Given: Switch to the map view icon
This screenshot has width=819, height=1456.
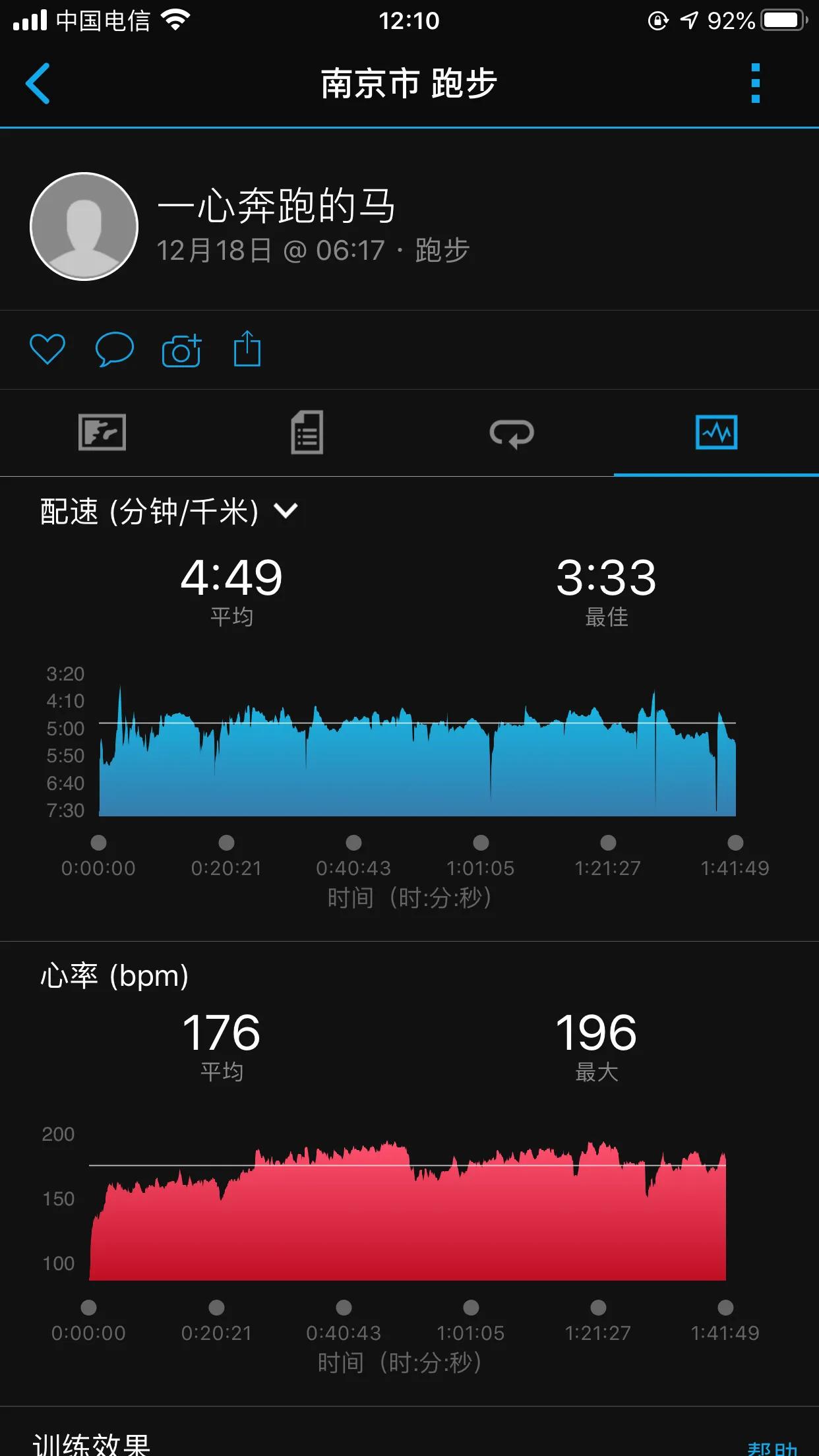Looking at the screenshot, I should 103,433.
